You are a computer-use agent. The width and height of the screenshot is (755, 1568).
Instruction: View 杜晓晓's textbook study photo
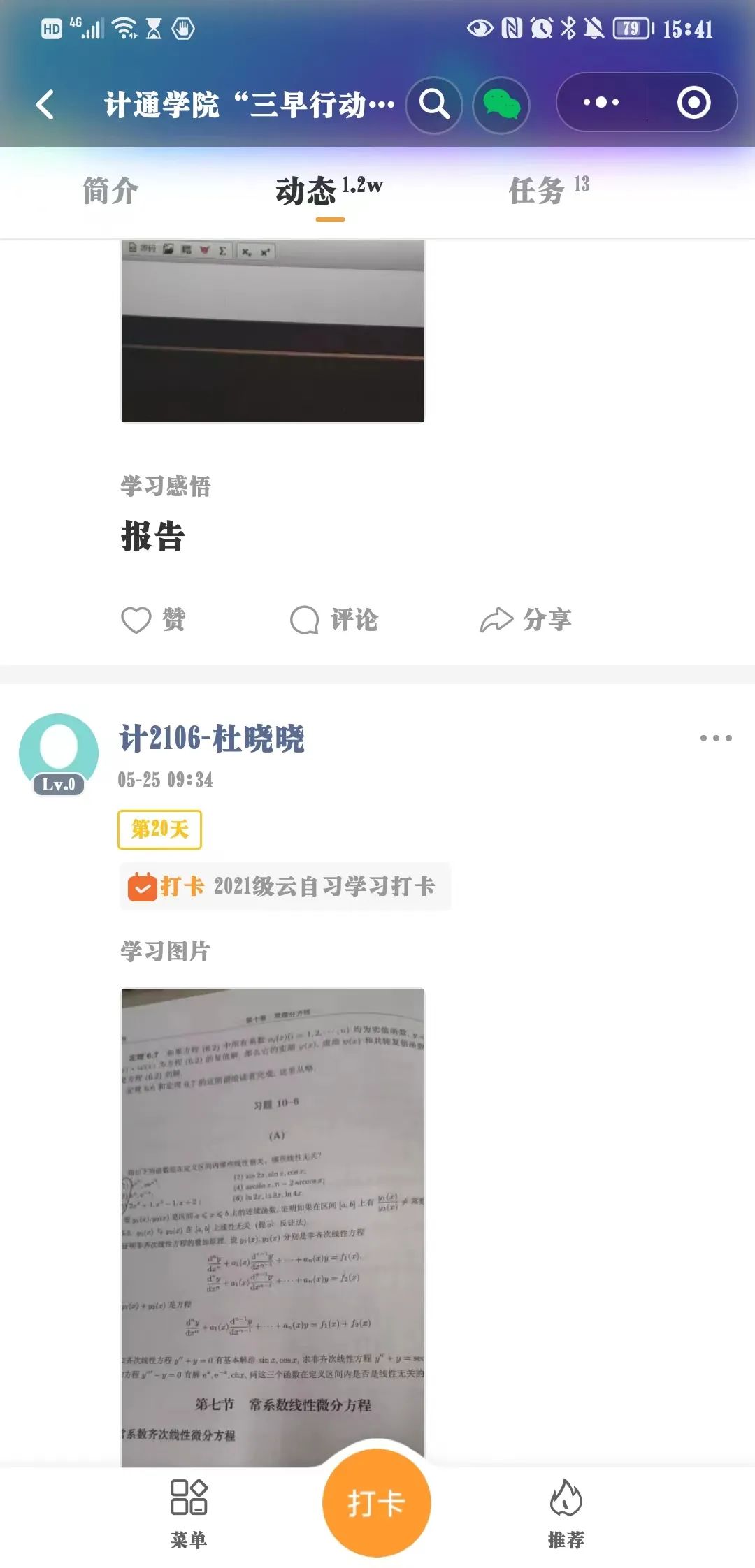tap(273, 1223)
